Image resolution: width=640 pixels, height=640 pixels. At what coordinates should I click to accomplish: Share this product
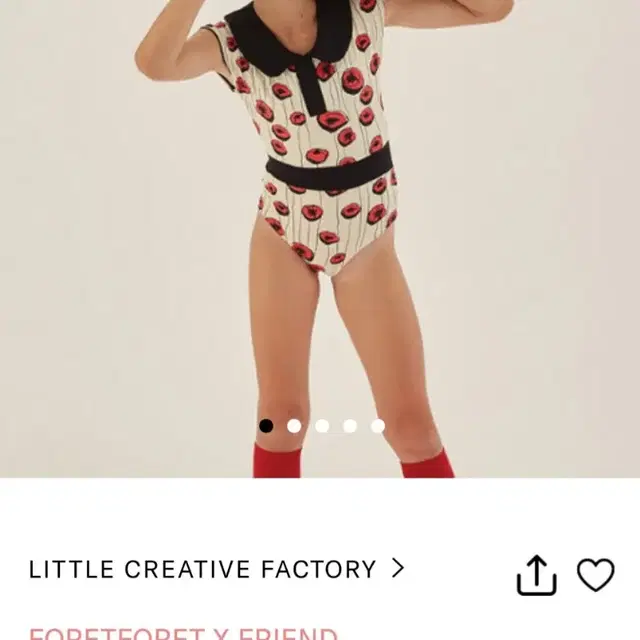coord(536,574)
